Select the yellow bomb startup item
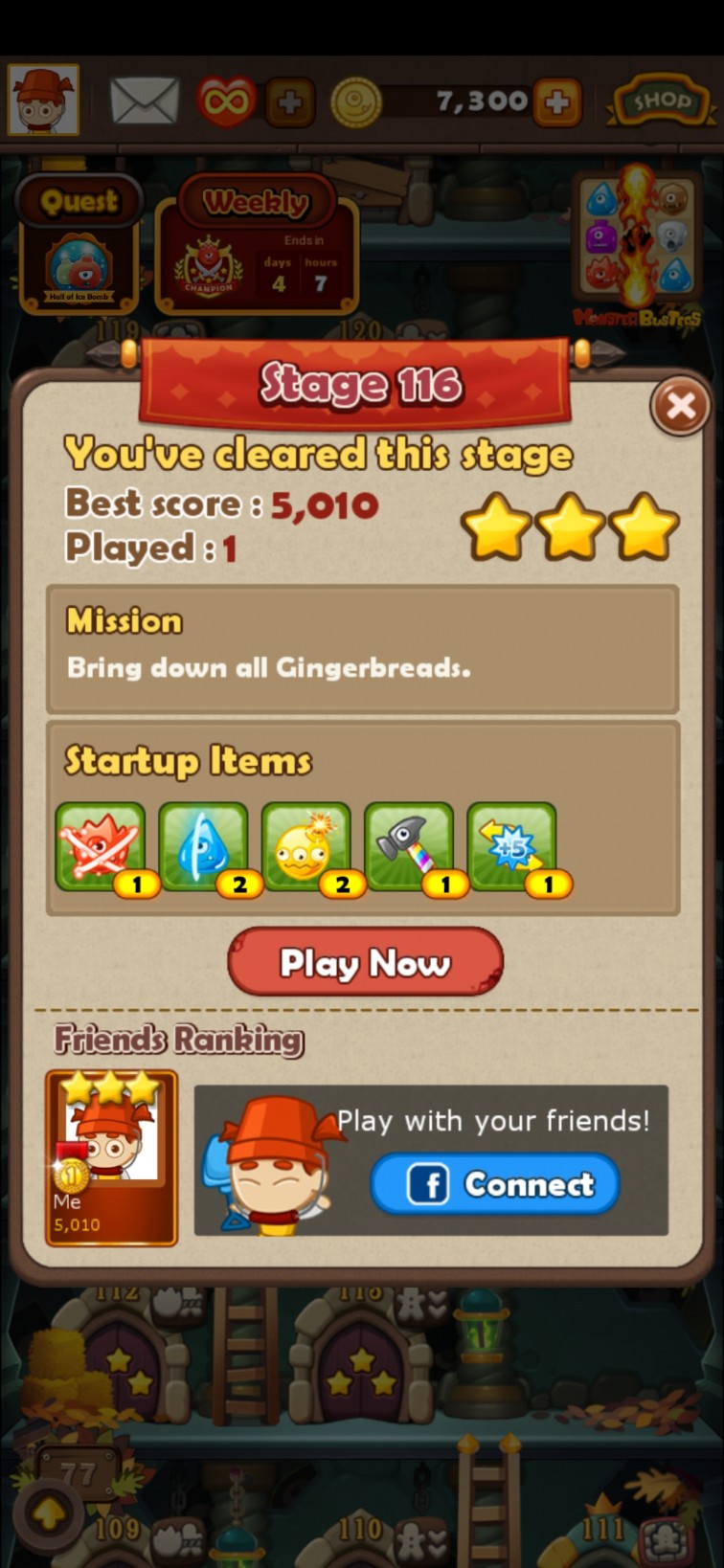Screen dimensions: 724x1568 [305, 848]
